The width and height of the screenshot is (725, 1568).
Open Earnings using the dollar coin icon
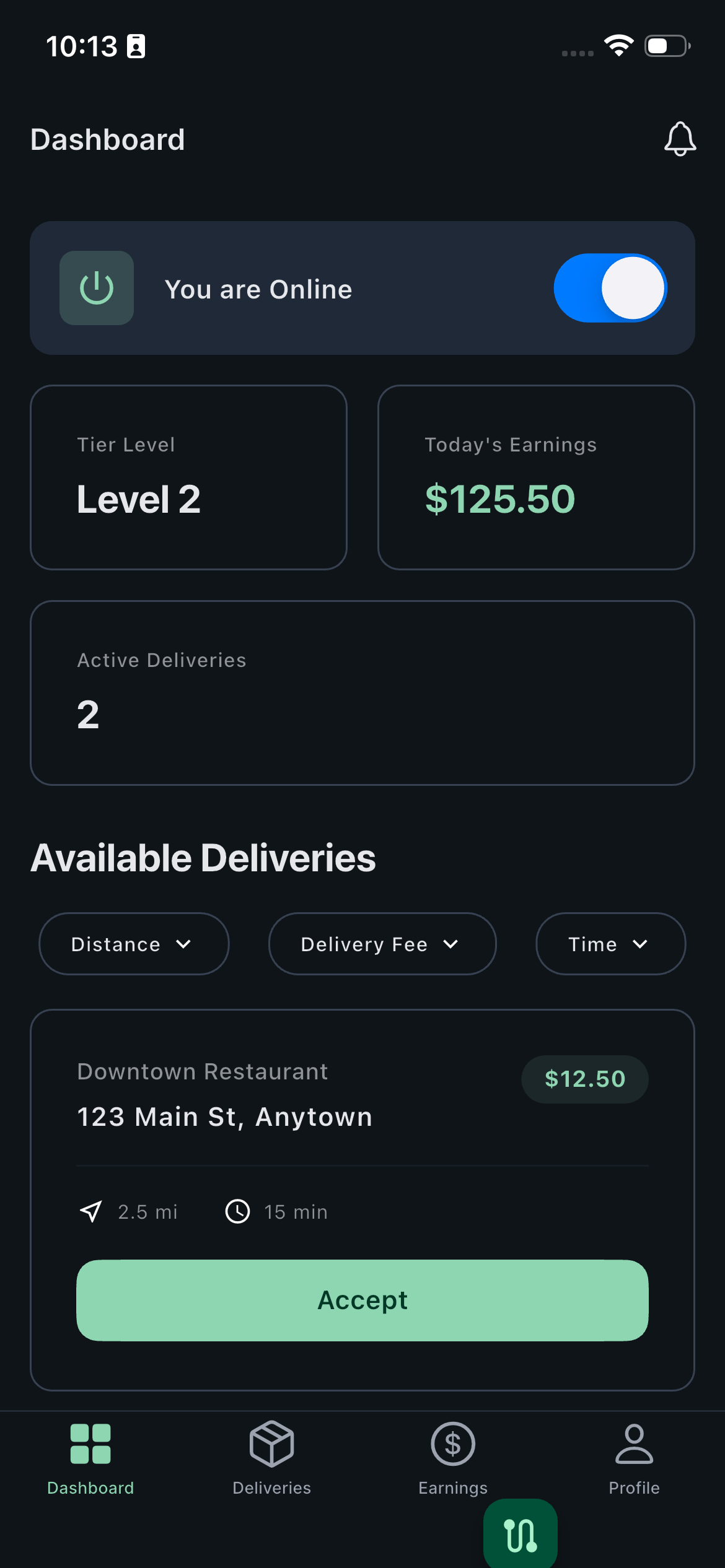(x=452, y=1444)
